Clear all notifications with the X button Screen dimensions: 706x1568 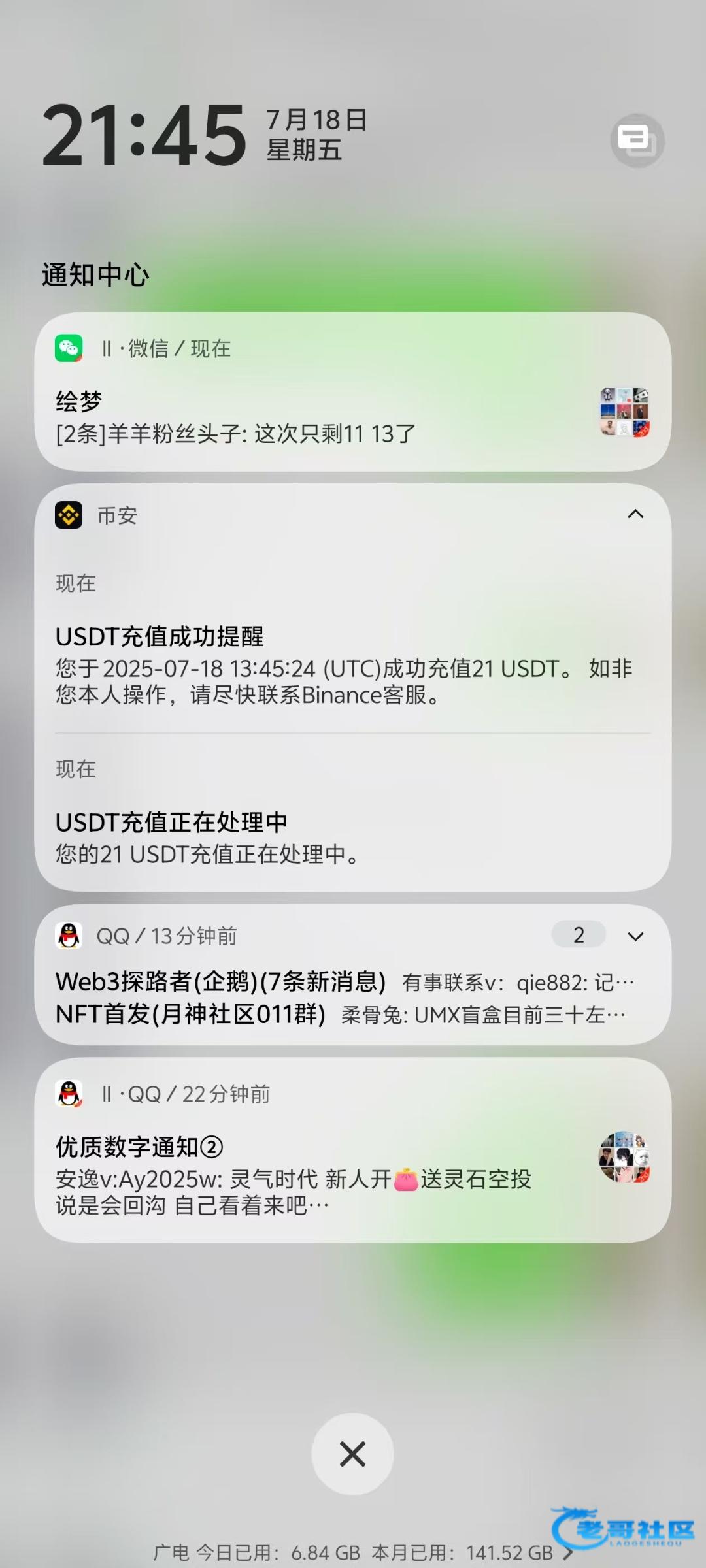[353, 1454]
